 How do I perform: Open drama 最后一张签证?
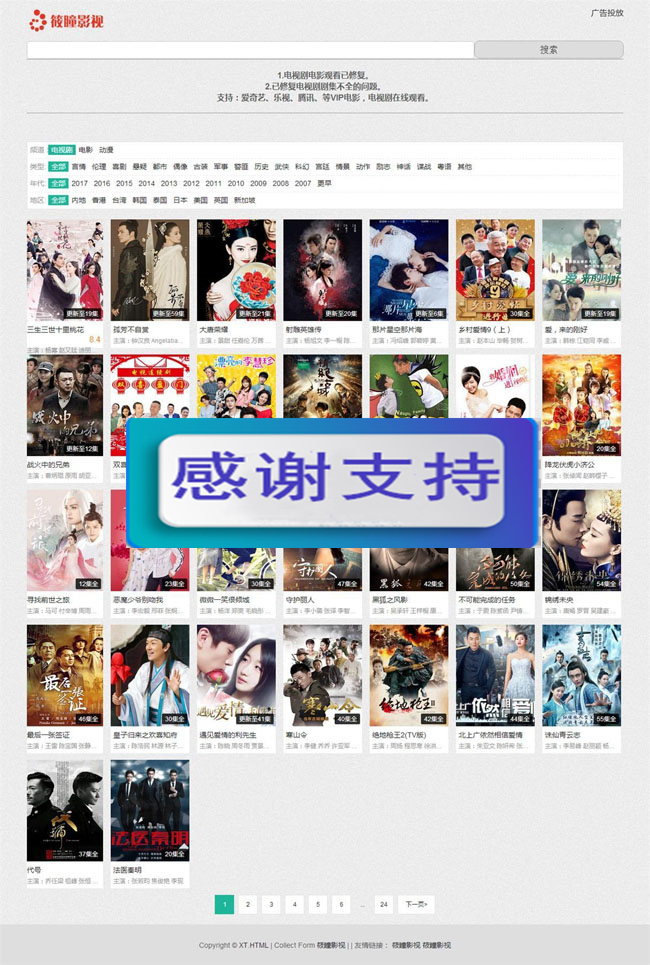[x=65, y=675]
